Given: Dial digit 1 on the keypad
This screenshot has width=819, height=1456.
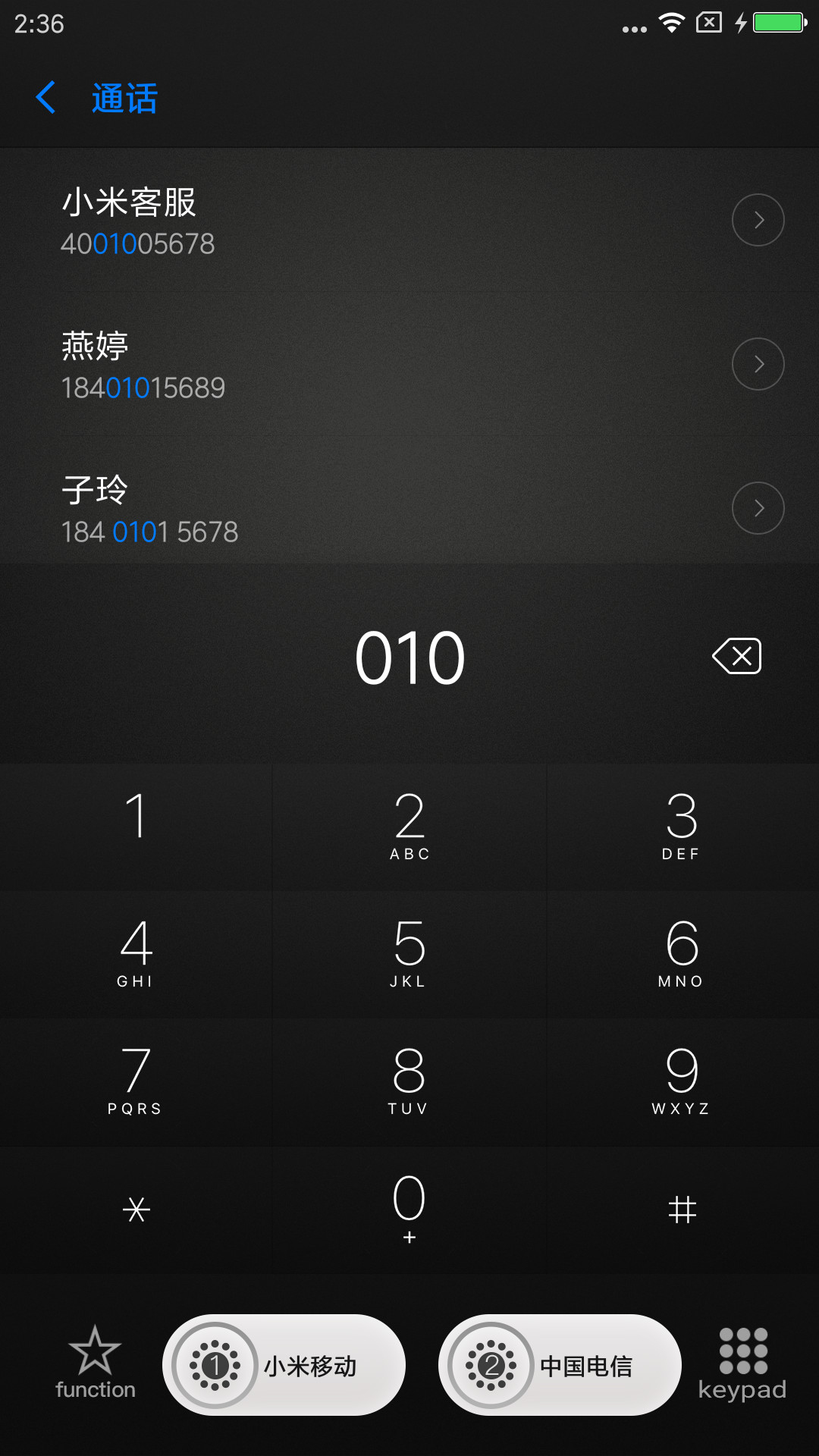Looking at the screenshot, I should click(x=136, y=827).
